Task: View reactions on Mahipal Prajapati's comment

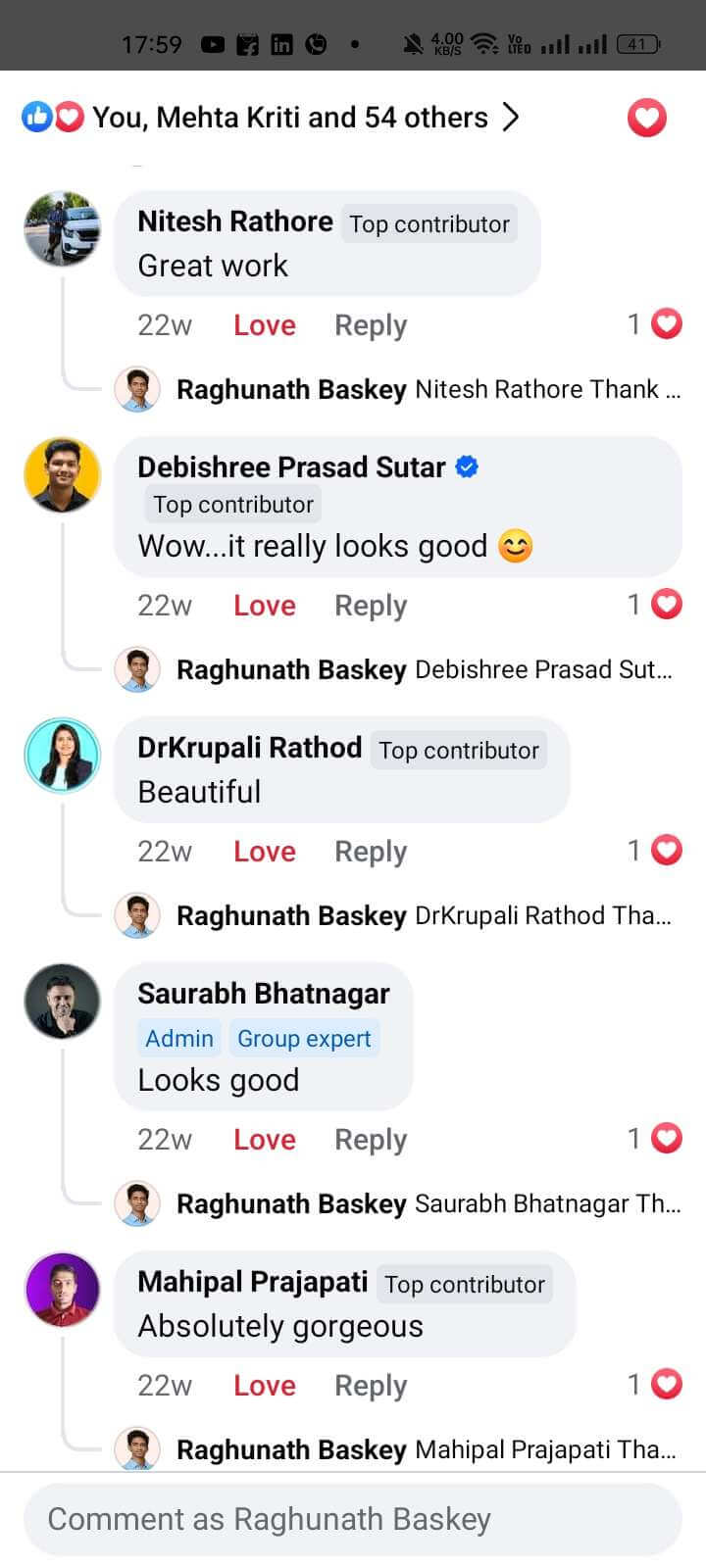Action: click(x=655, y=1385)
